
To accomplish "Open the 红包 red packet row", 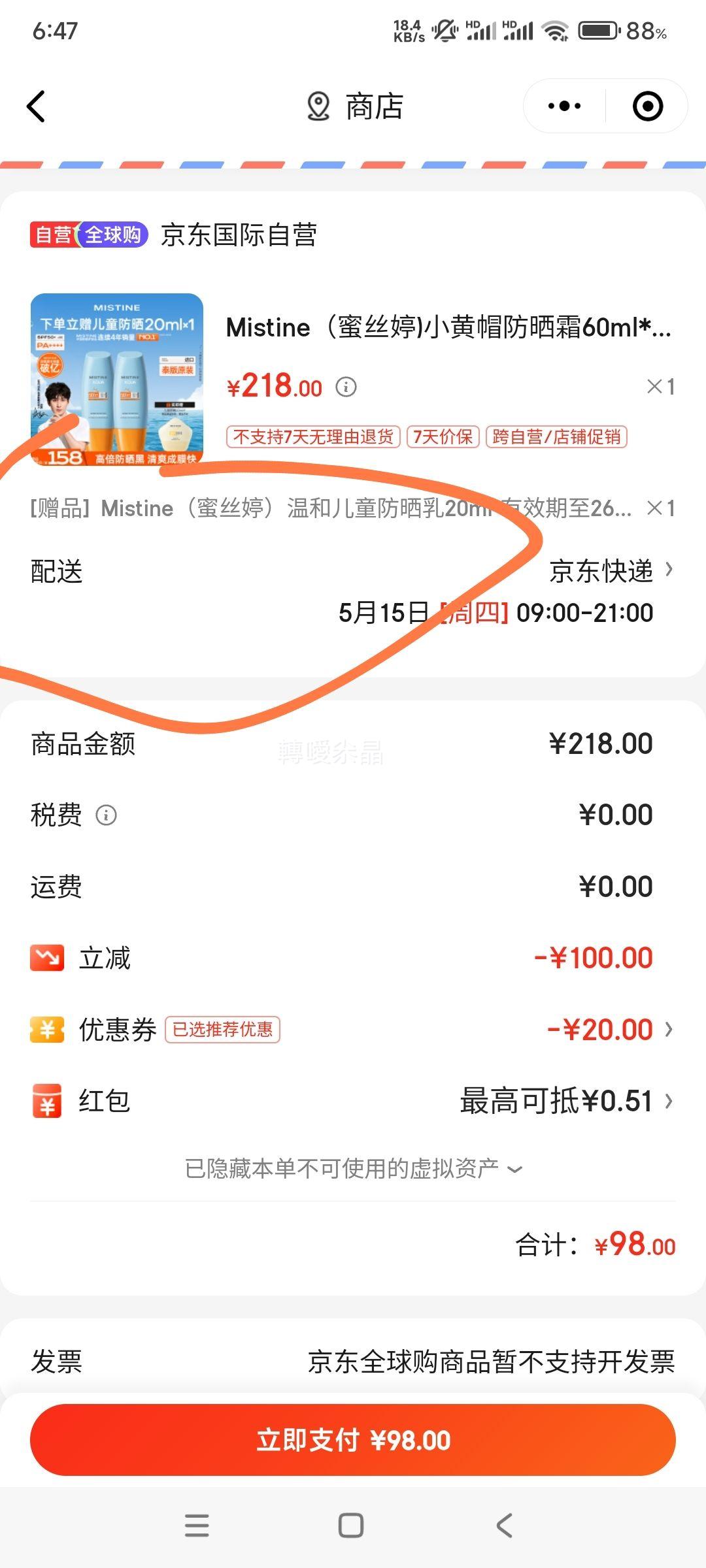I will (x=353, y=1101).
